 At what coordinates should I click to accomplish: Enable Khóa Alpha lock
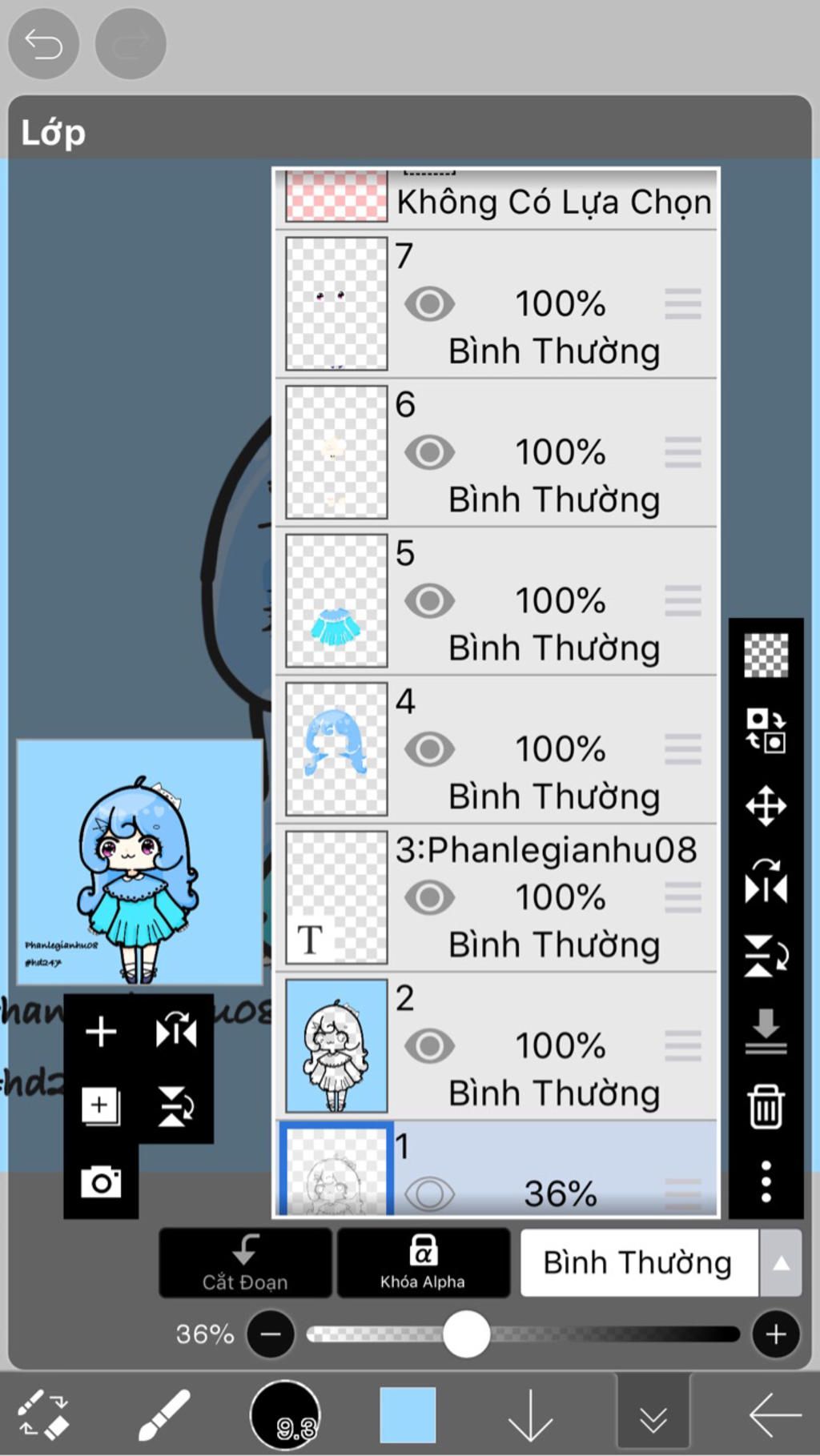pyautogui.click(x=423, y=1262)
